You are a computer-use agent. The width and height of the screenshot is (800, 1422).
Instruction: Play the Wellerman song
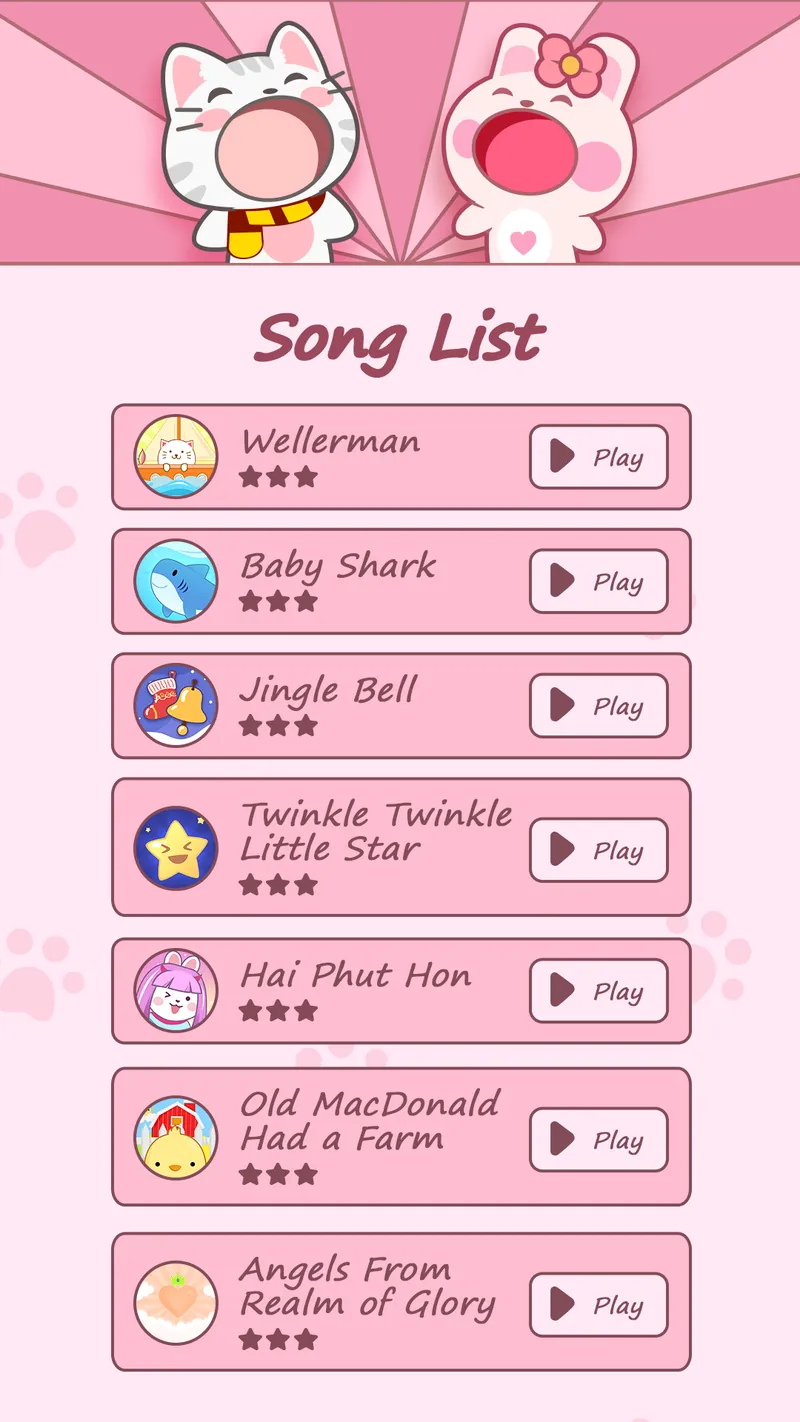tap(598, 457)
